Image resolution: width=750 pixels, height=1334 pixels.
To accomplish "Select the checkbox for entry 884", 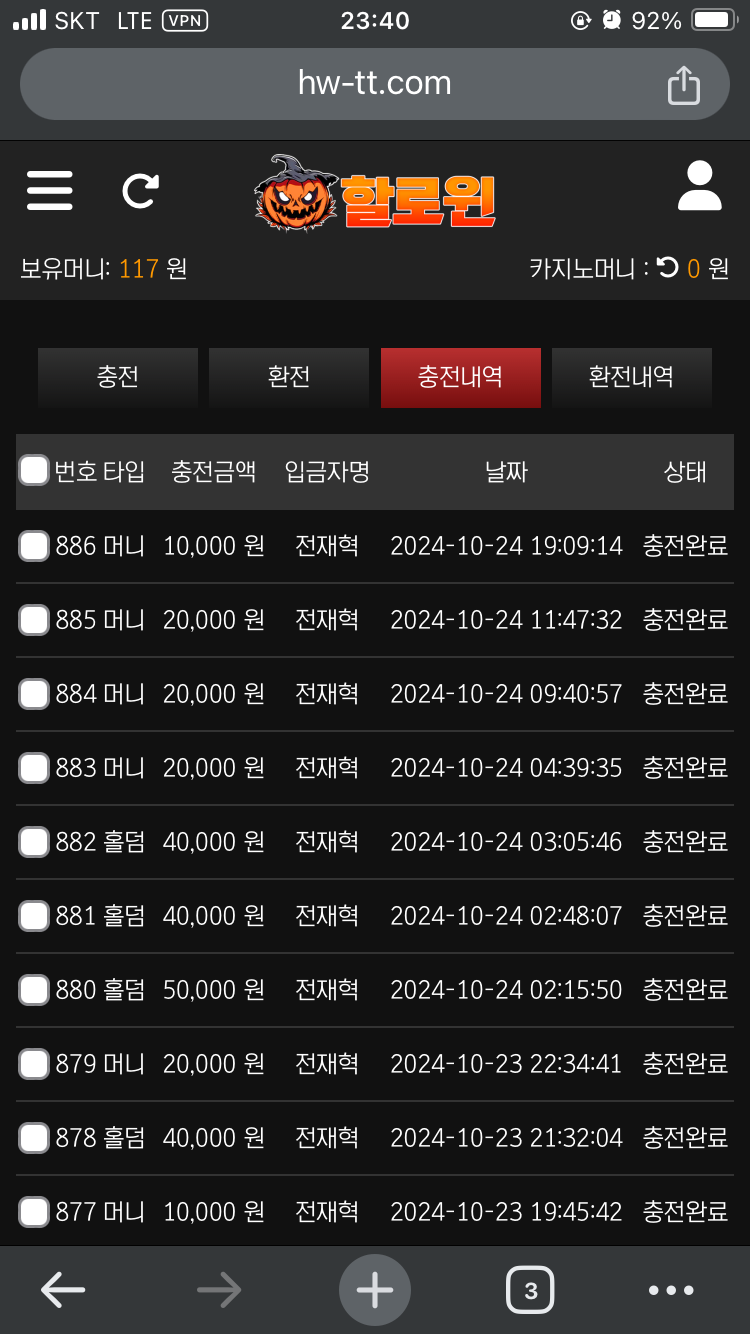I will click(34, 694).
